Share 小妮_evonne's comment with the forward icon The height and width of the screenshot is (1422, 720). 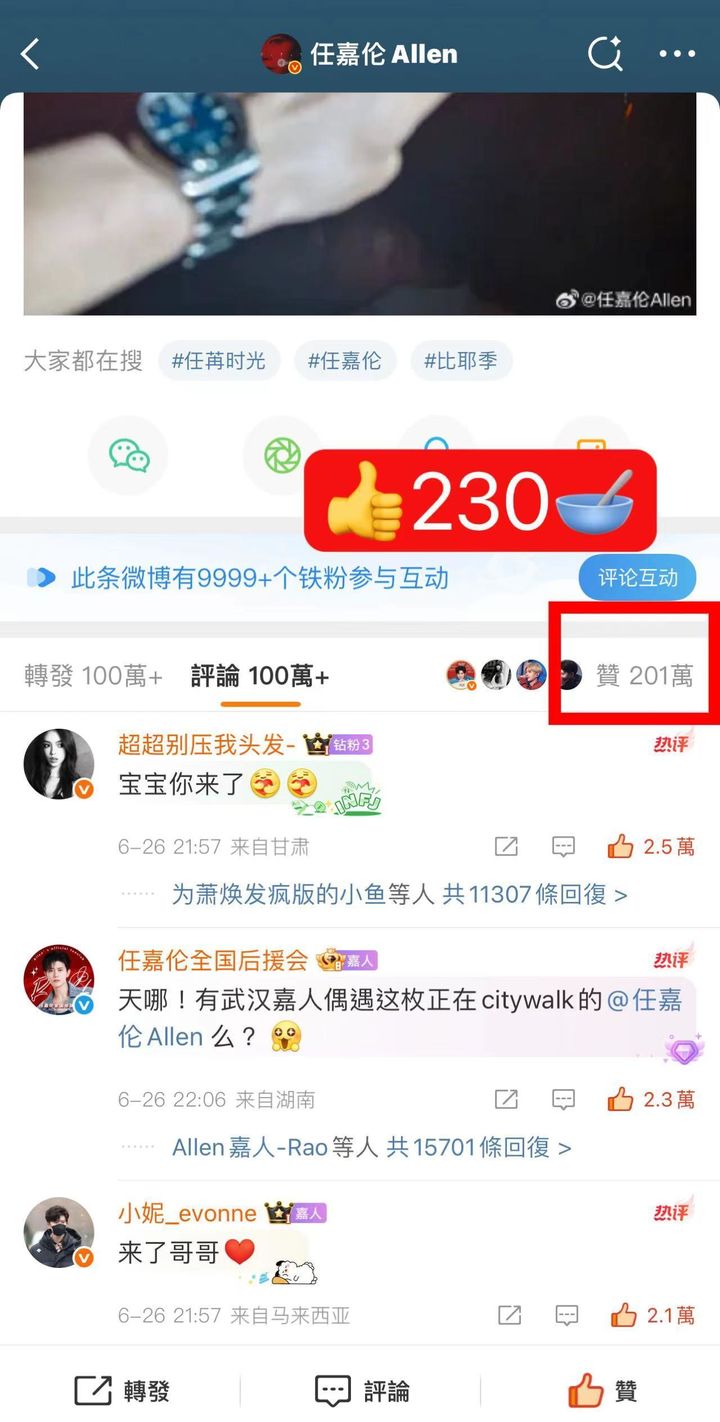point(509,1315)
